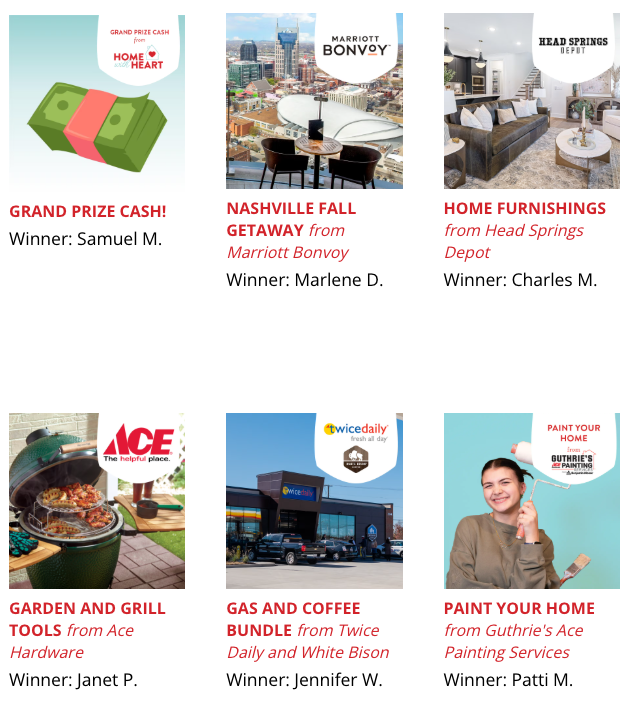Open the Garden and Grill Tools tile
This screenshot has height=719, width=632.
[97, 500]
